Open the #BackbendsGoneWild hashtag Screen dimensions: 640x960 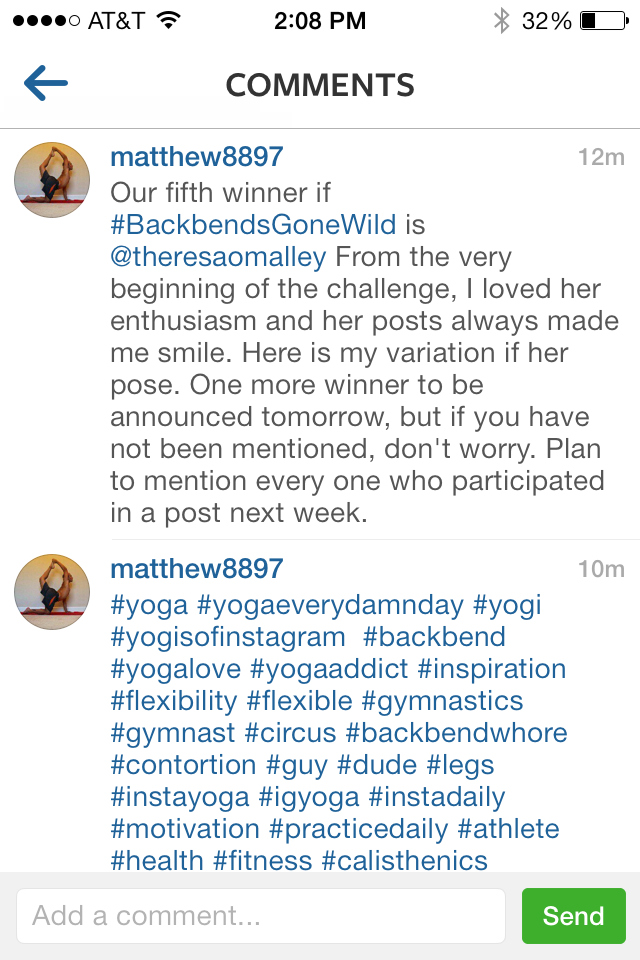click(x=253, y=225)
